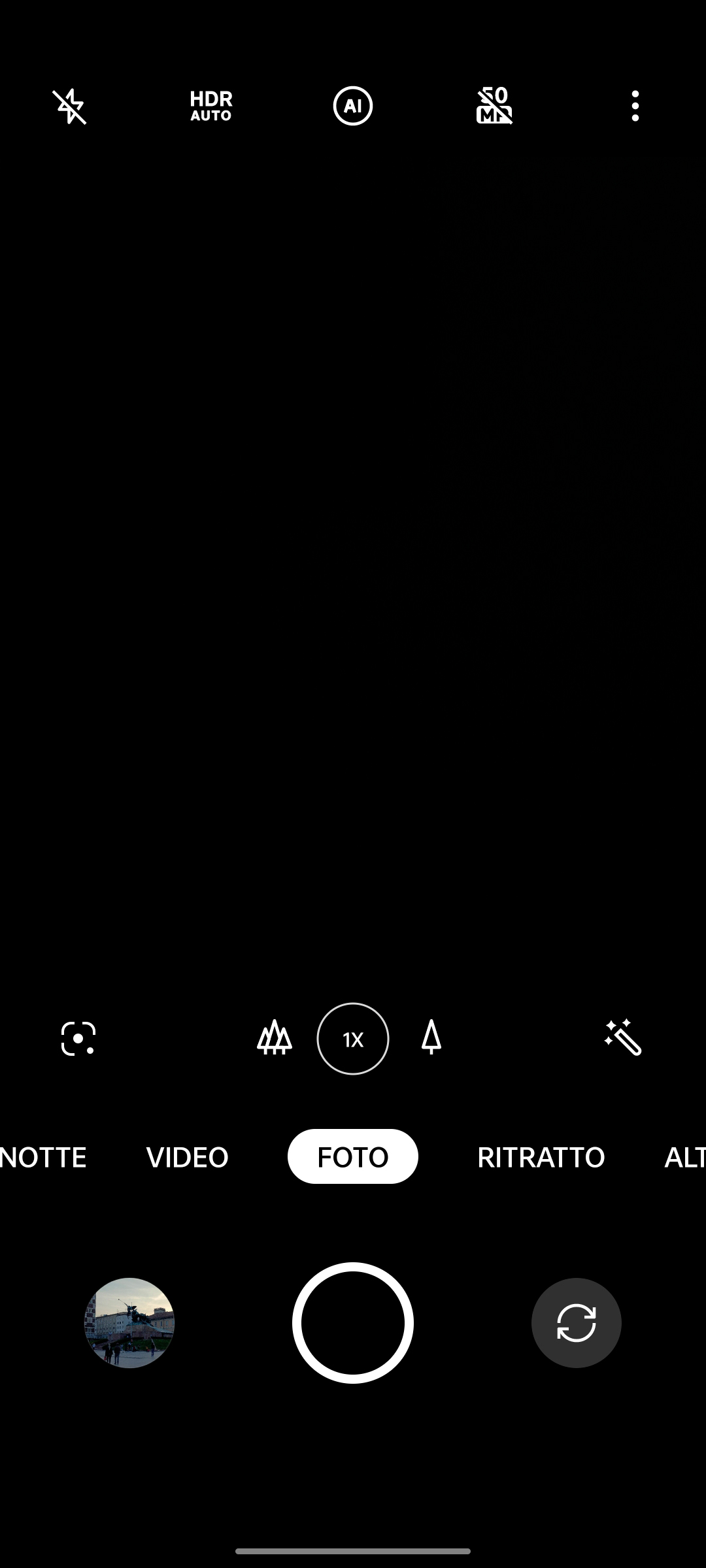The height and width of the screenshot is (1568, 706).
Task: Select the 1X zoom level
Action: pos(353,1039)
